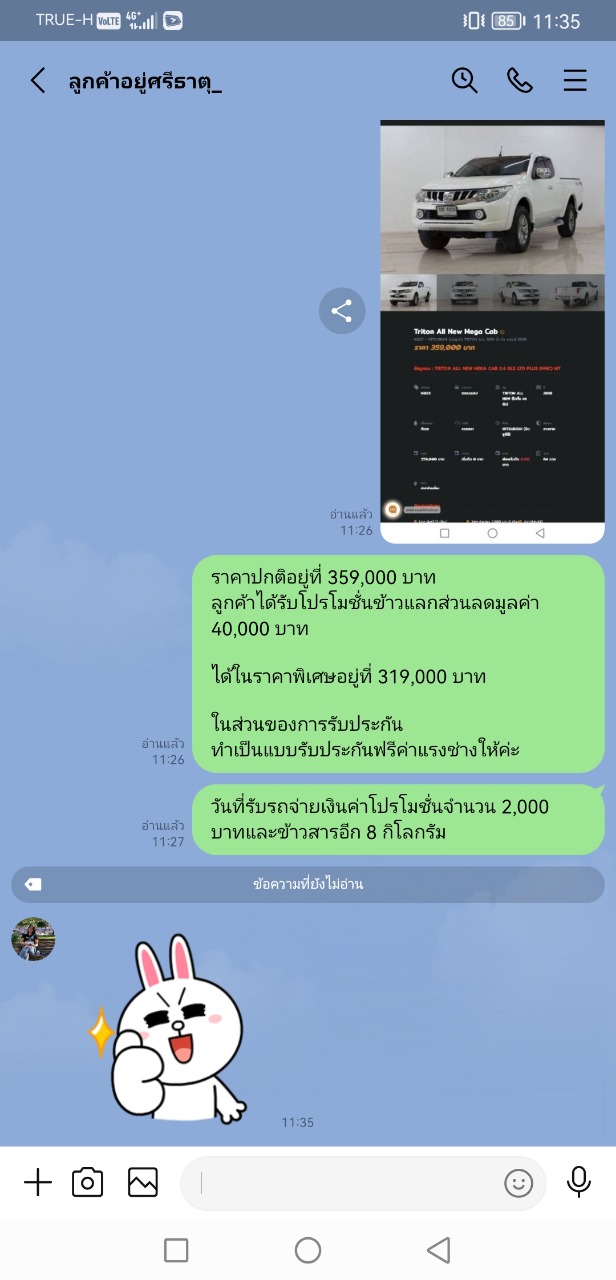The height and width of the screenshot is (1280, 616).
Task: Focus the message text field
Action: (x=345, y=1184)
